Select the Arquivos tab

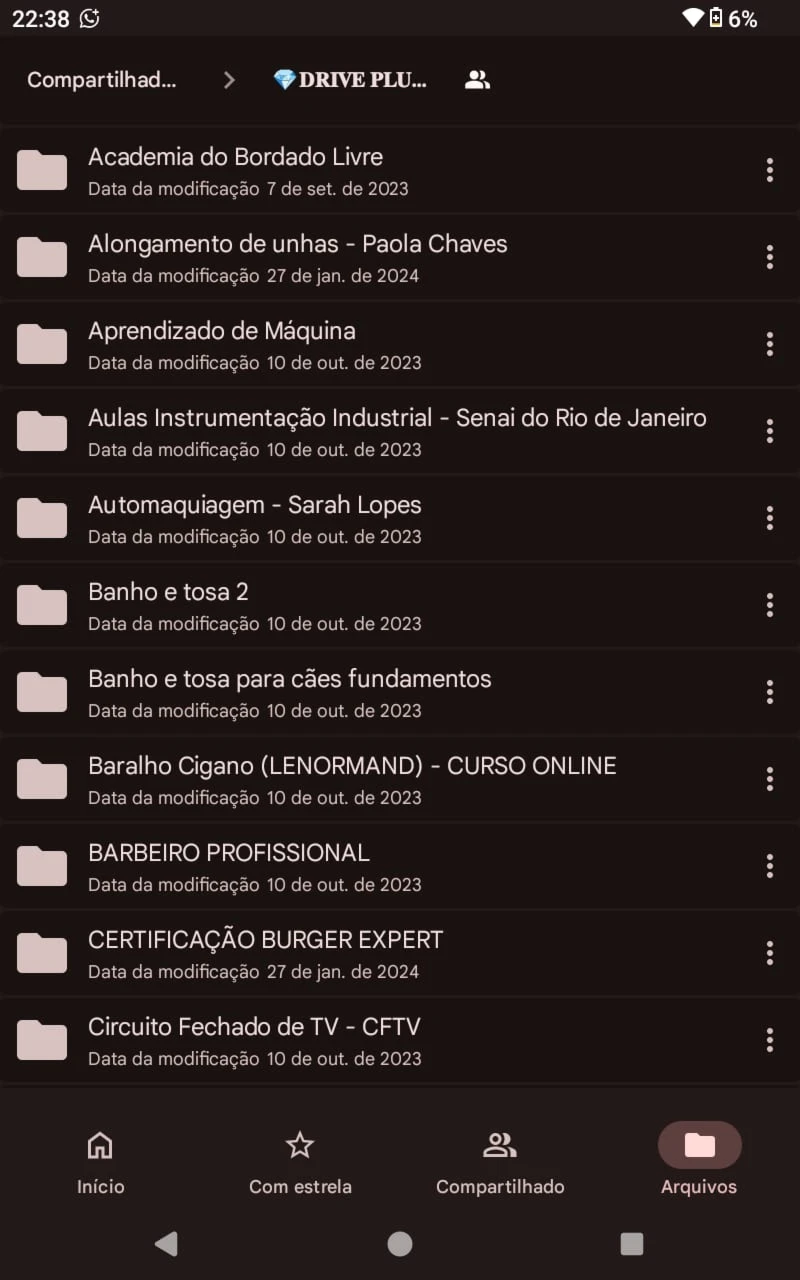coord(699,1162)
